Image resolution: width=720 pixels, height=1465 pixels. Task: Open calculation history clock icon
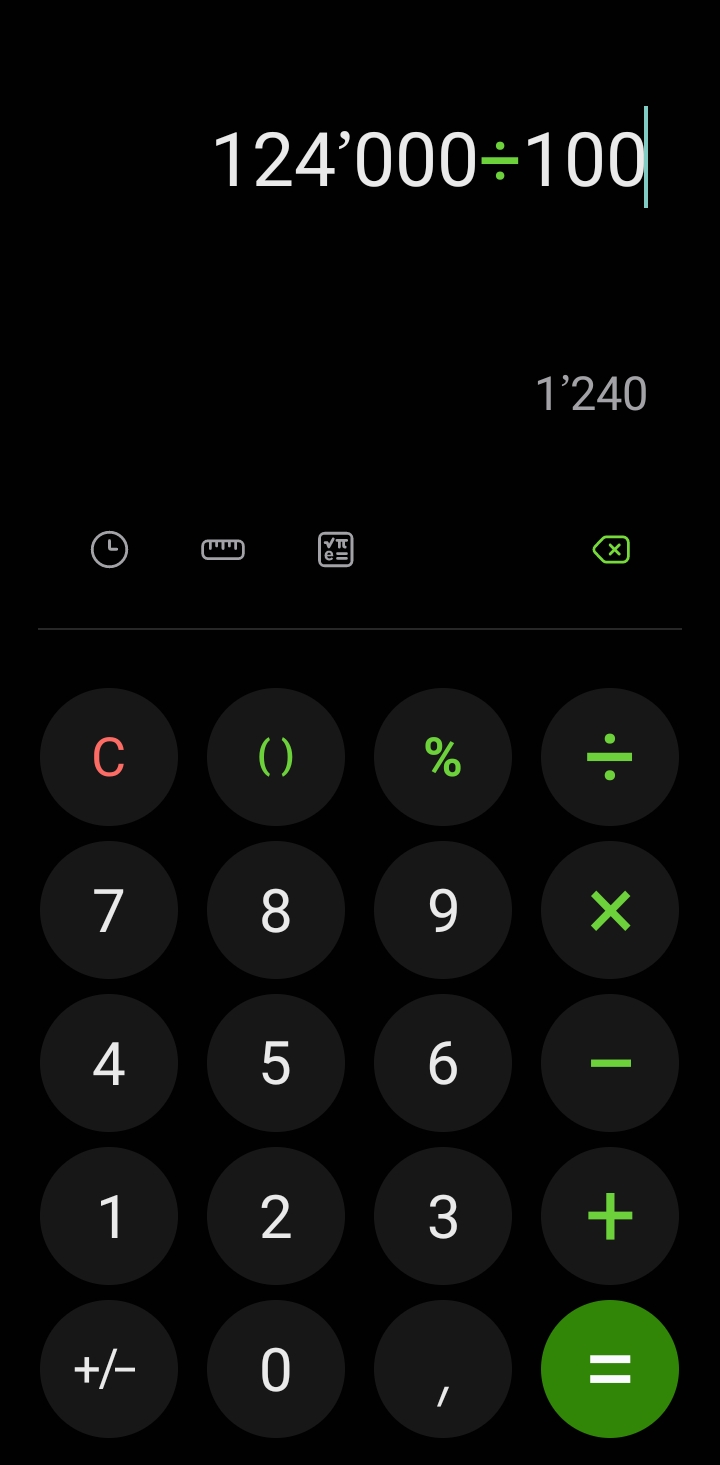(109, 550)
